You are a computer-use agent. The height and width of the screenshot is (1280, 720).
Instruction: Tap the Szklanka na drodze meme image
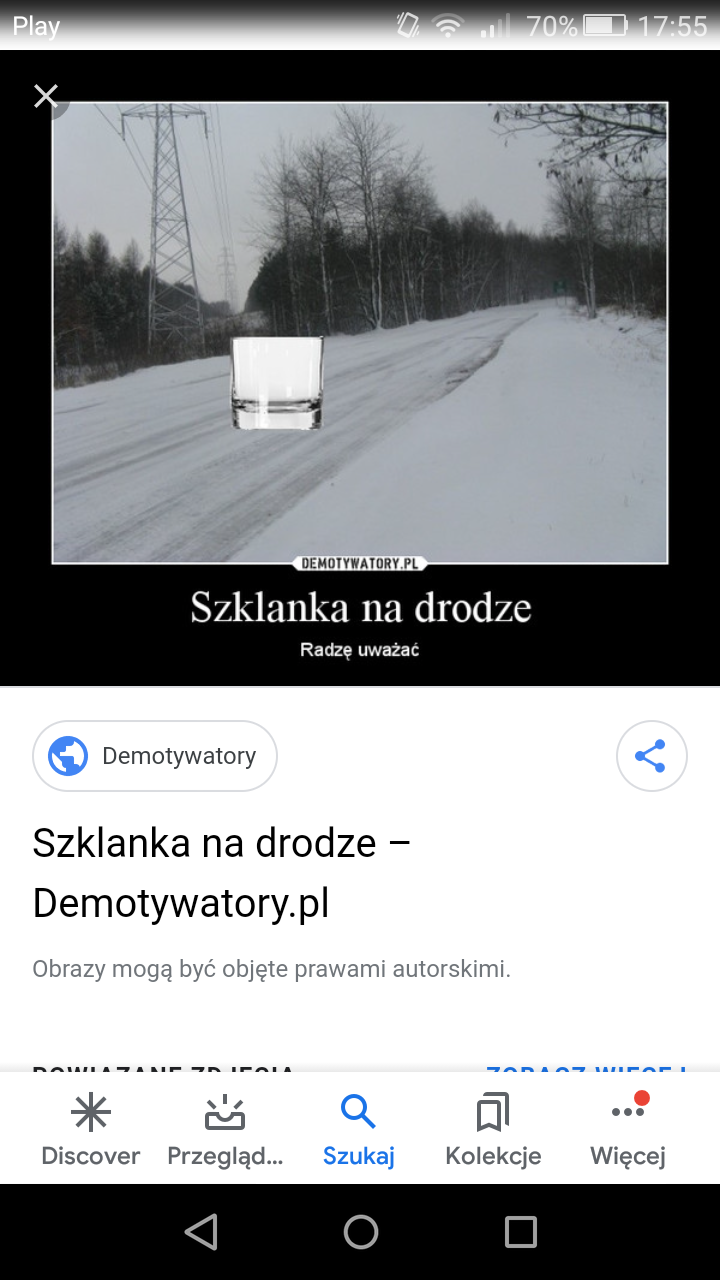pos(360,370)
